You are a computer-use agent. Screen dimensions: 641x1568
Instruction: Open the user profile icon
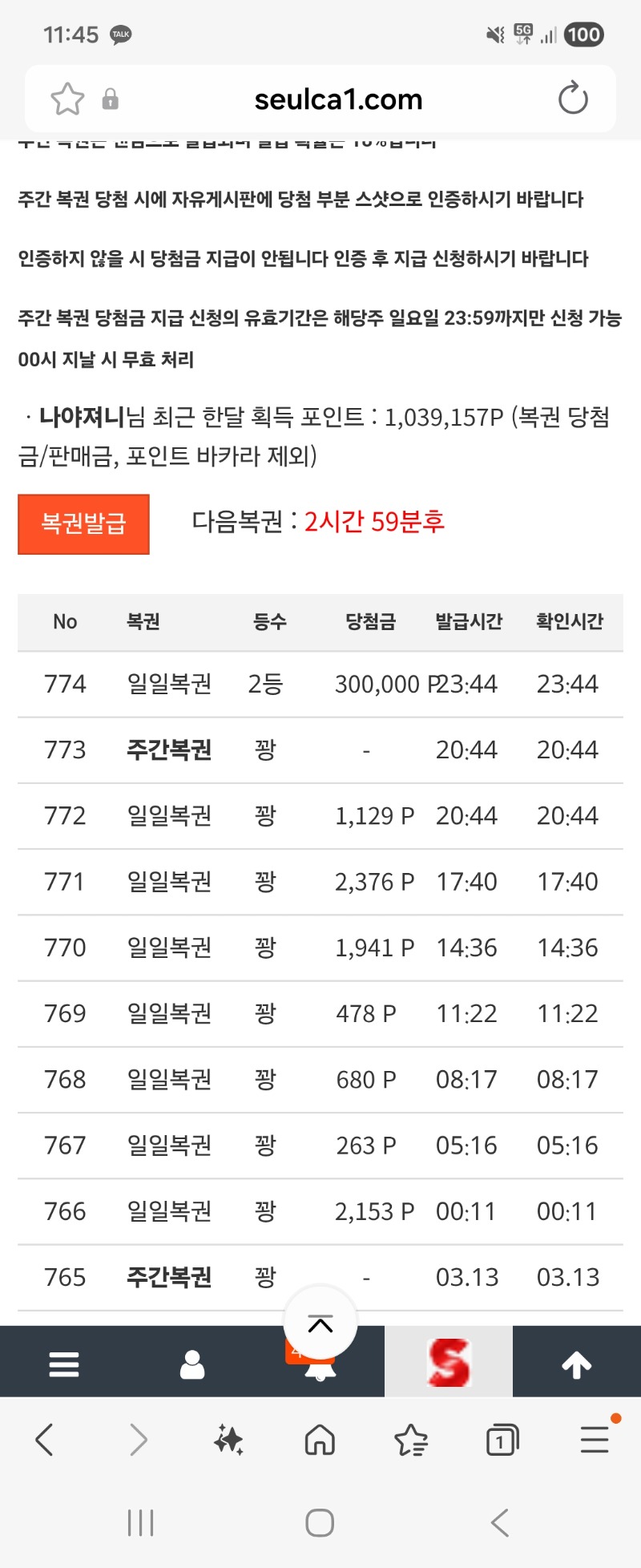click(192, 1364)
